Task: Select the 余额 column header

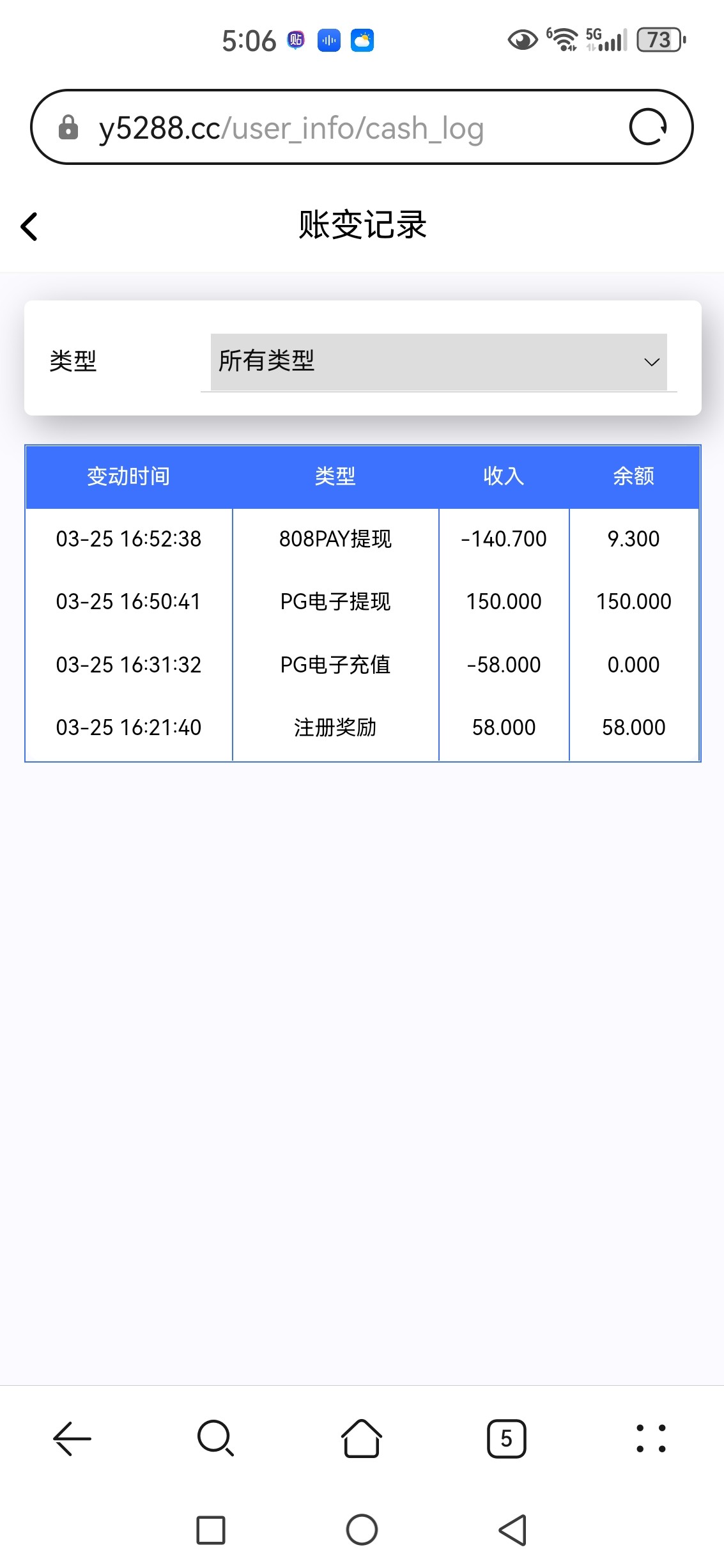Action: pyautogui.click(x=633, y=476)
